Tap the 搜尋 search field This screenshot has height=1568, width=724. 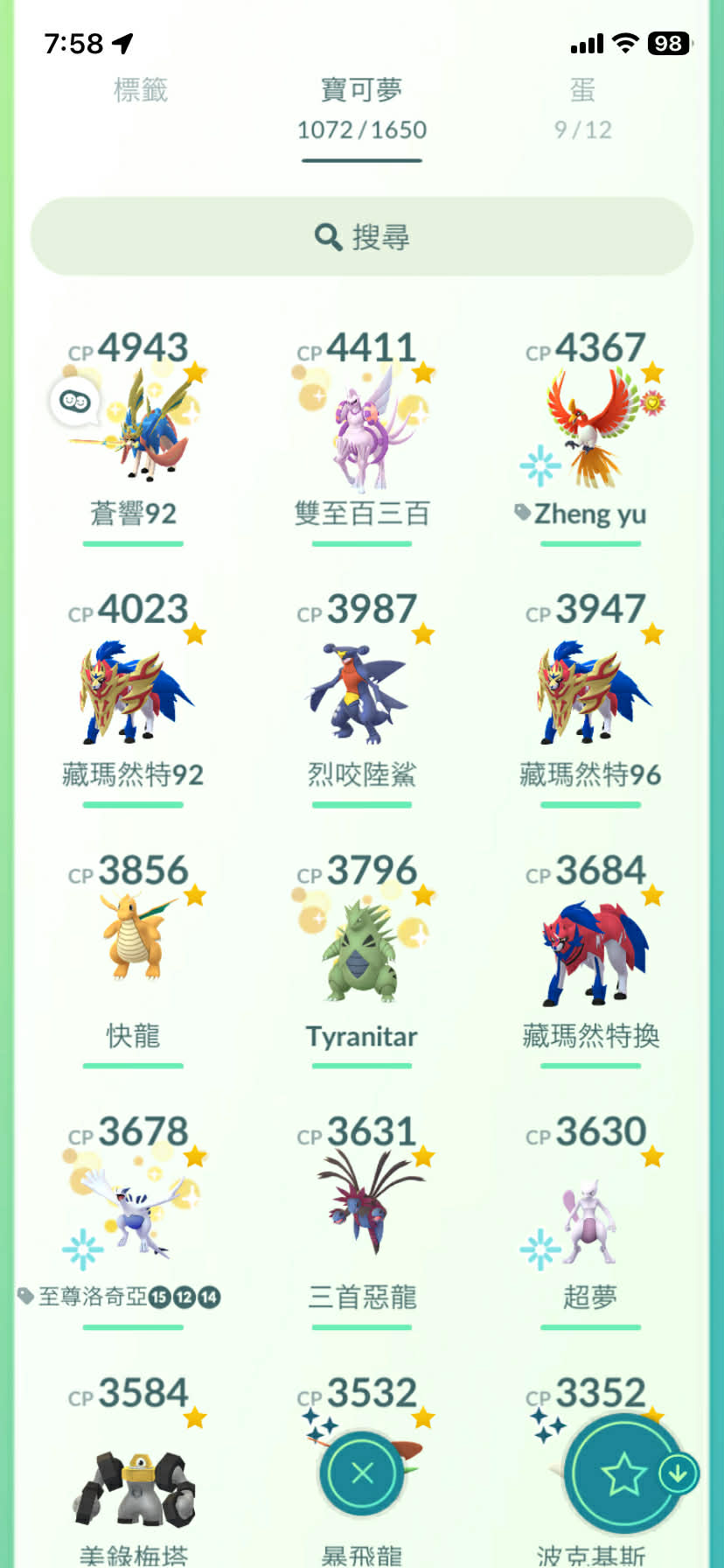point(362,236)
